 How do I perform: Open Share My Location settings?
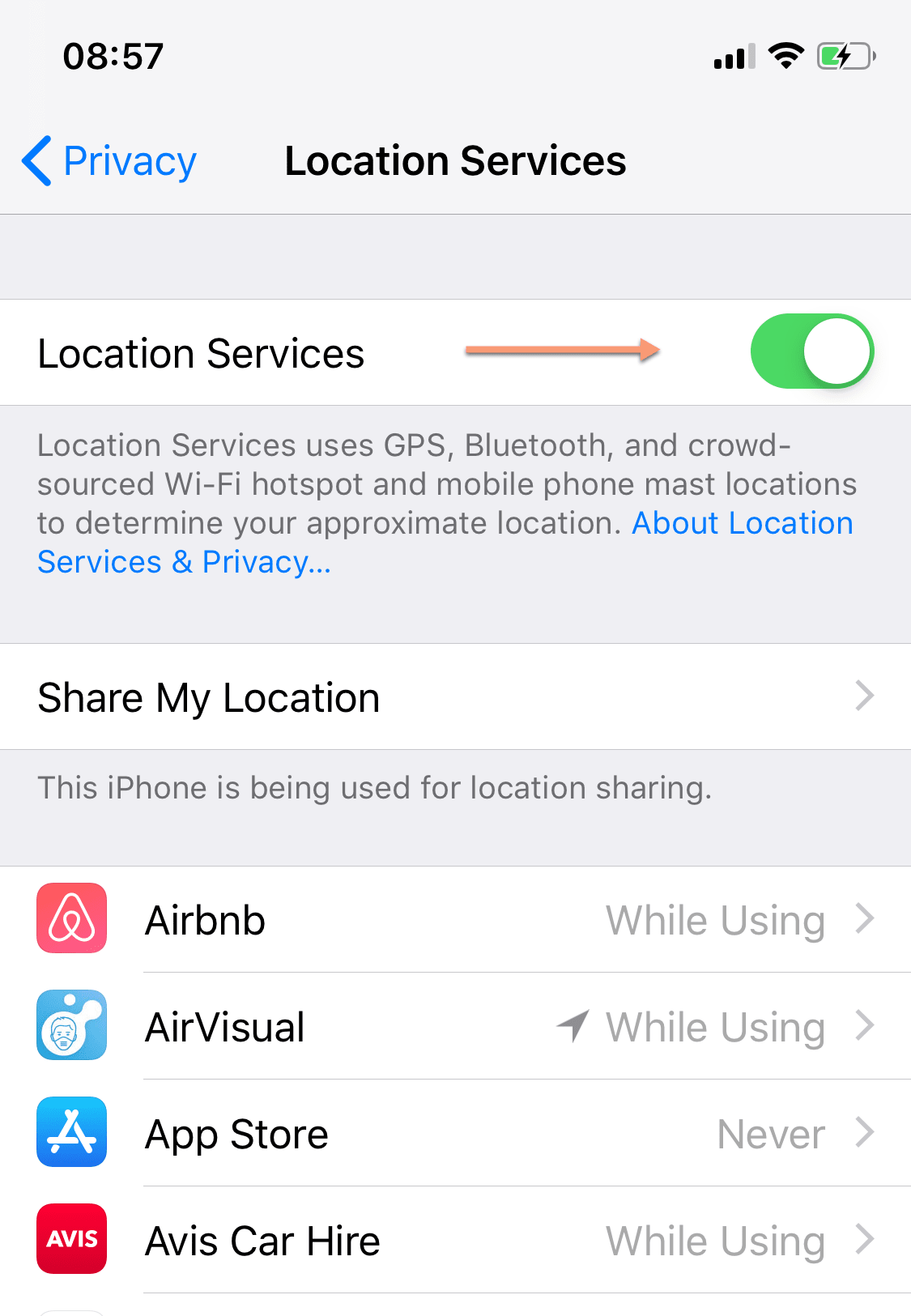[455, 697]
